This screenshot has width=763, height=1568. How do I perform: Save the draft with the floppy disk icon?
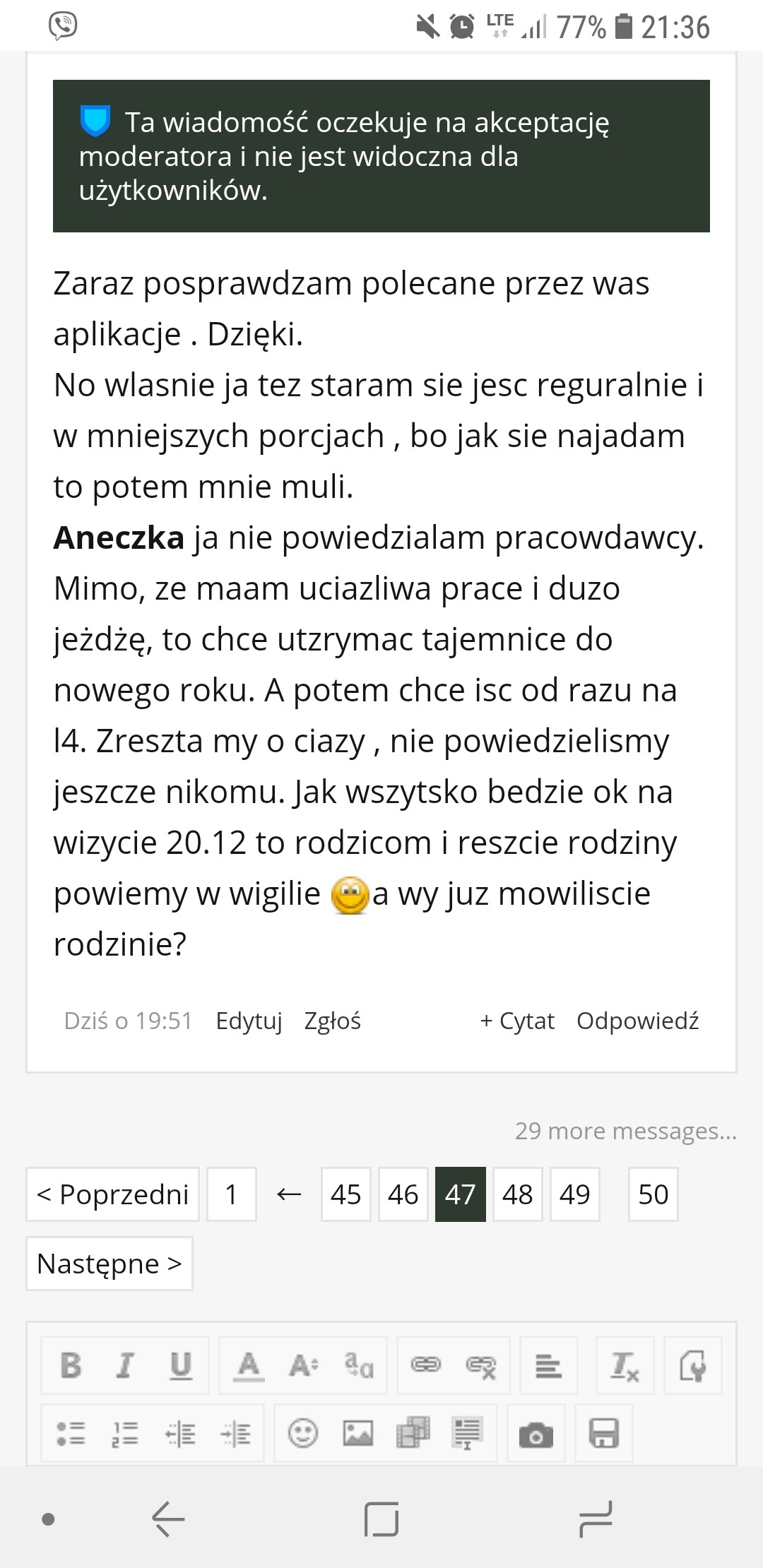point(603,1433)
